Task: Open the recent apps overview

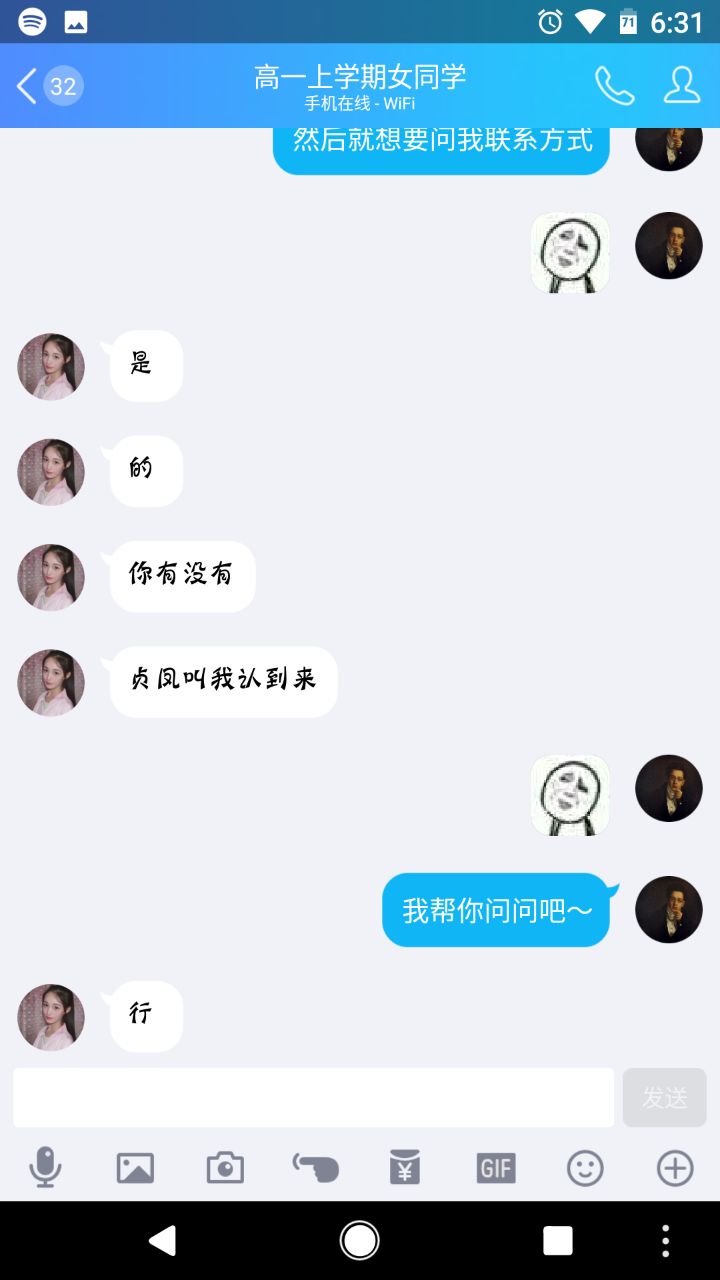Action: (557, 1241)
